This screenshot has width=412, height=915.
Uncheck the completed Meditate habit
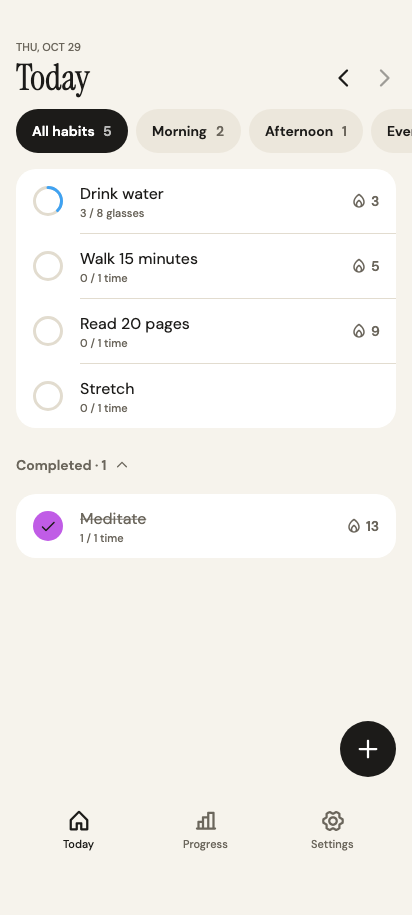click(x=48, y=526)
